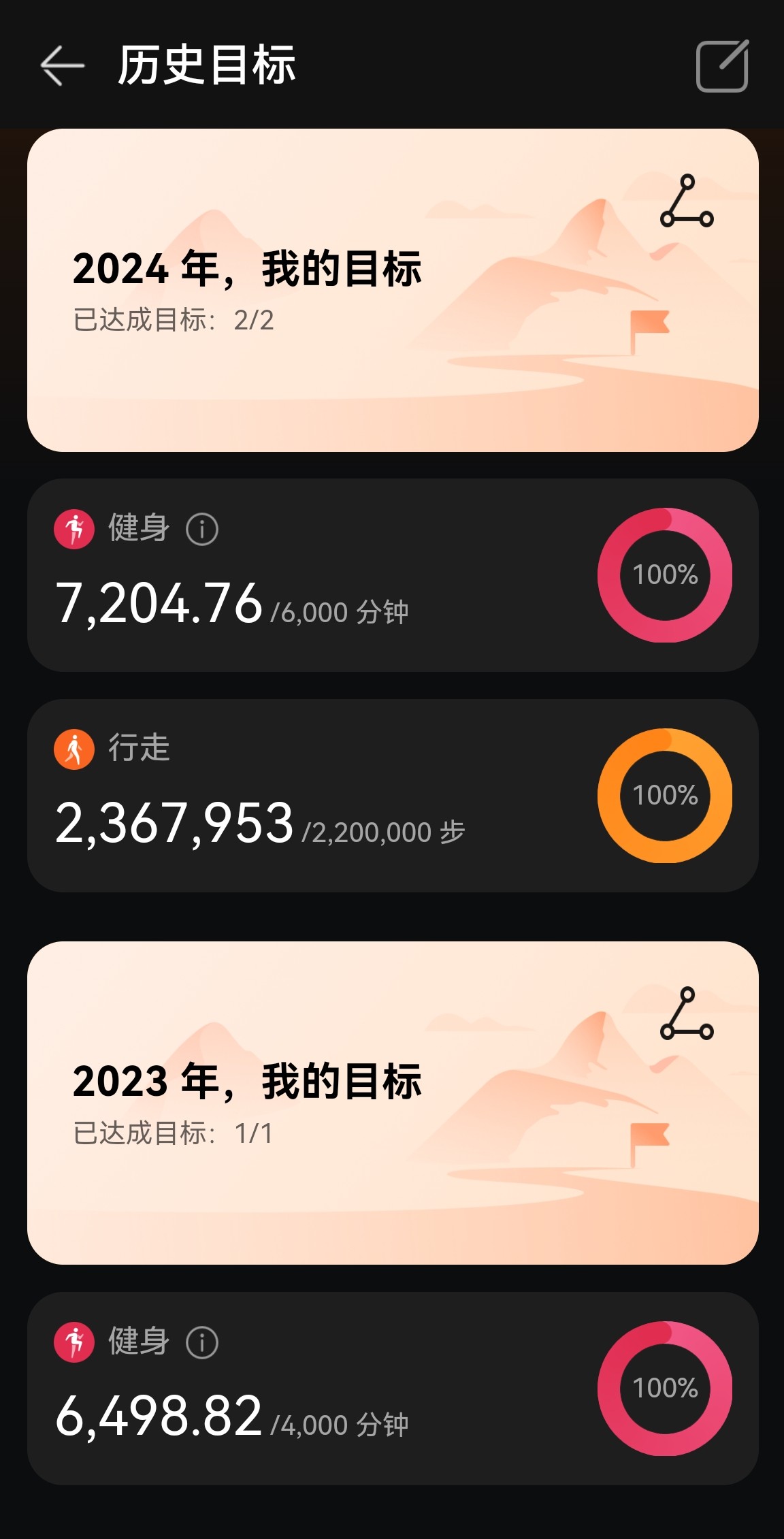Show info for 2024 健身 goal
The height and width of the screenshot is (1539, 784).
202,529
